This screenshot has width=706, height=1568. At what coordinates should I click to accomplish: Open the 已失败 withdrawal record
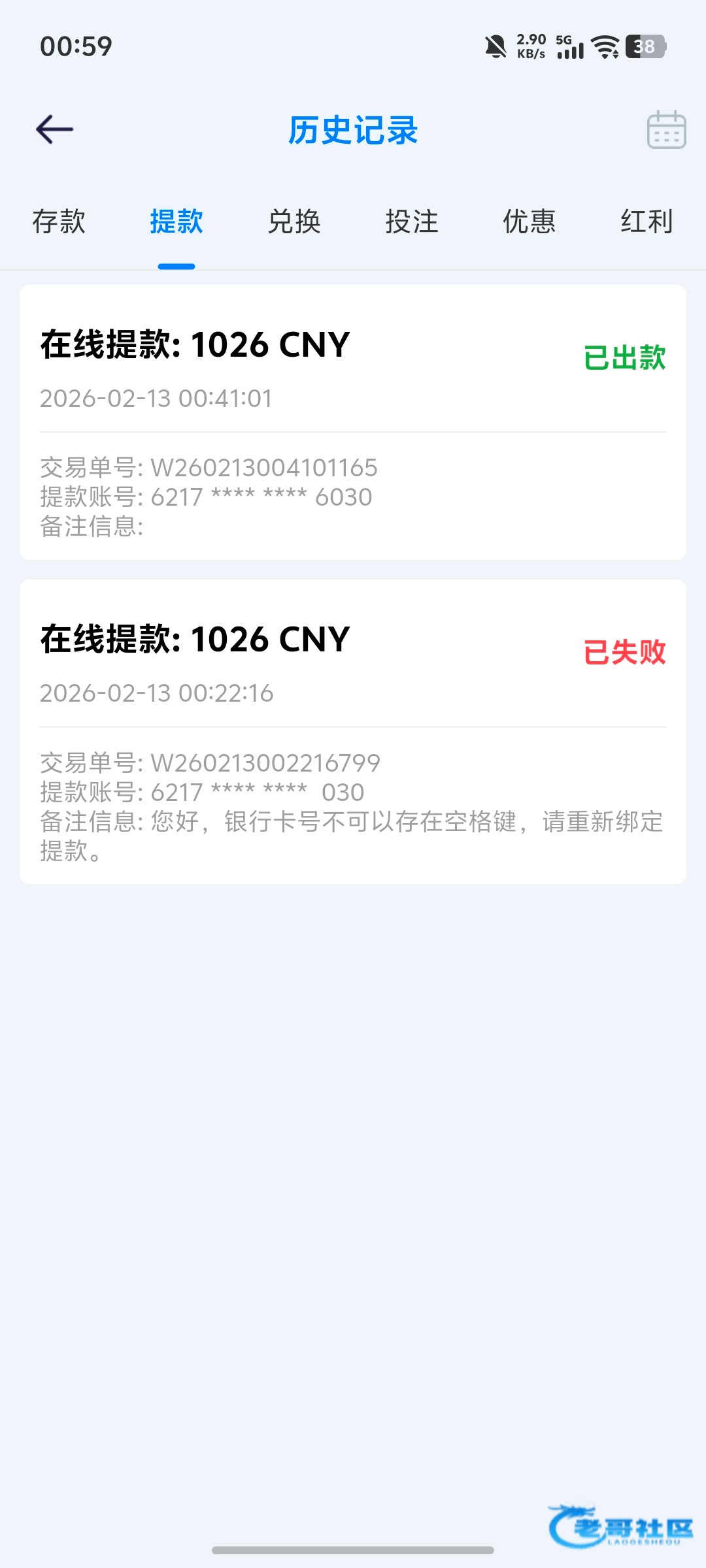point(353,732)
